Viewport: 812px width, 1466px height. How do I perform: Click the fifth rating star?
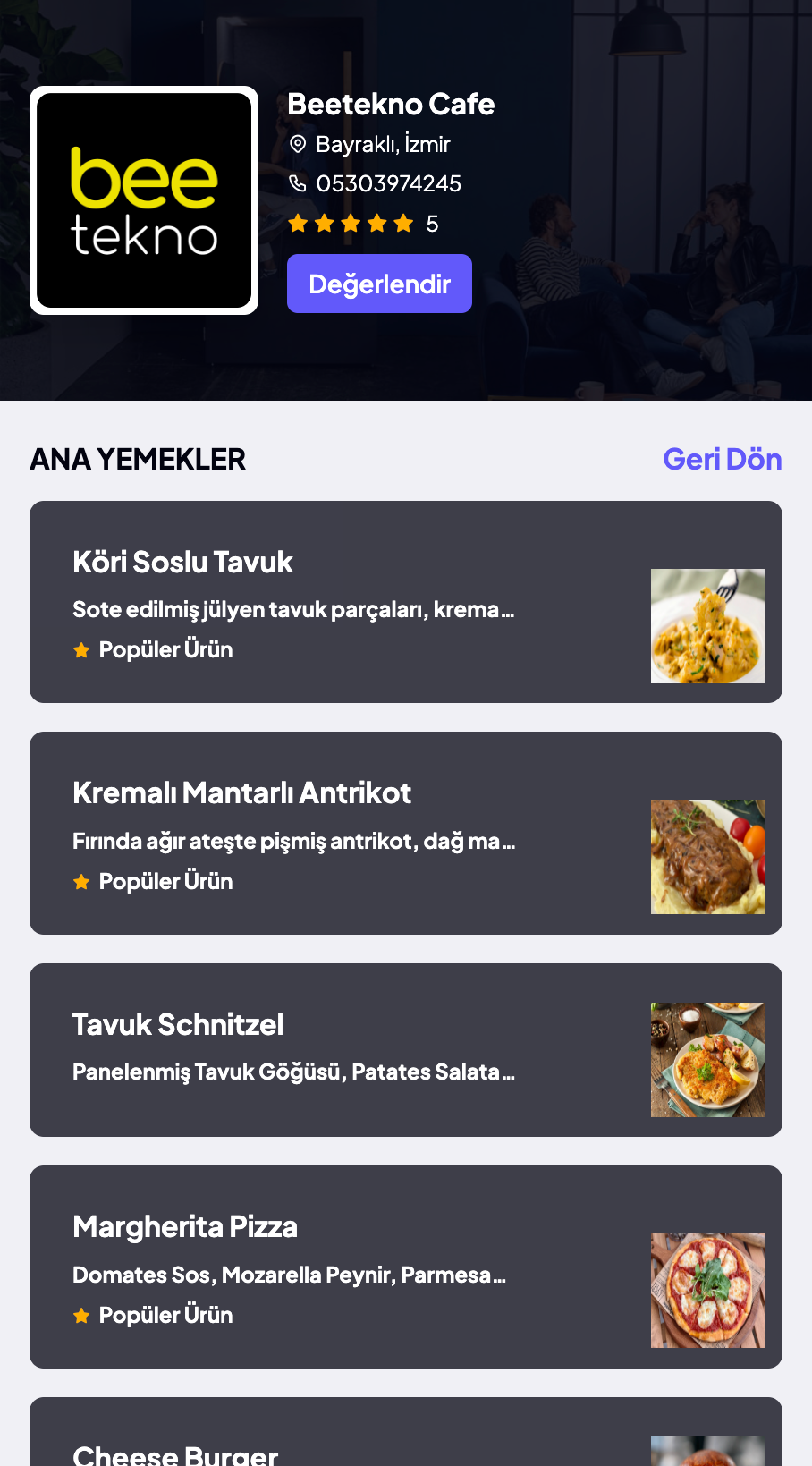(x=403, y=223)
